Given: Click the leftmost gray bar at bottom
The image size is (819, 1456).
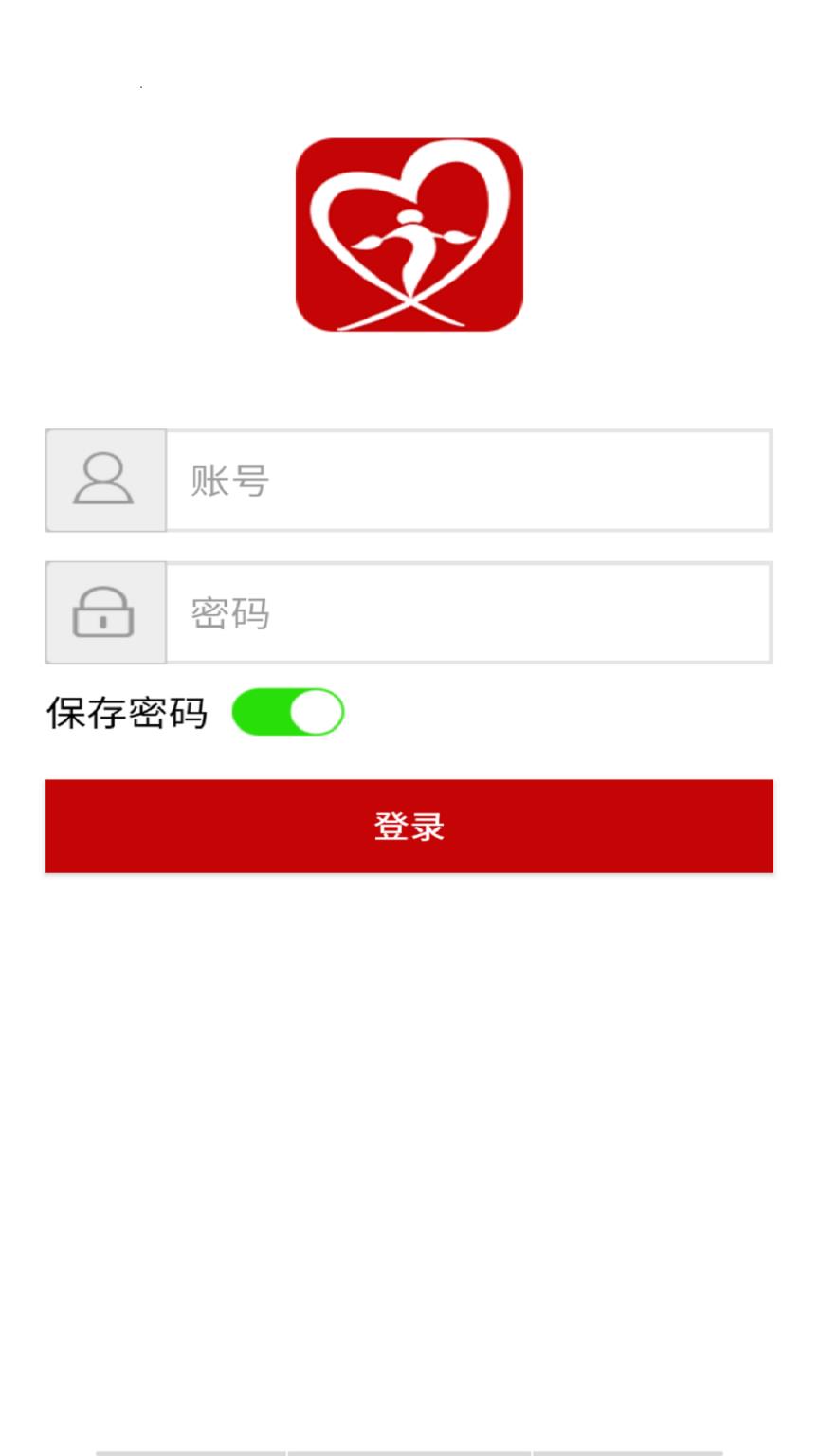Looking at the screenshot, I should tap(190, 1452).
